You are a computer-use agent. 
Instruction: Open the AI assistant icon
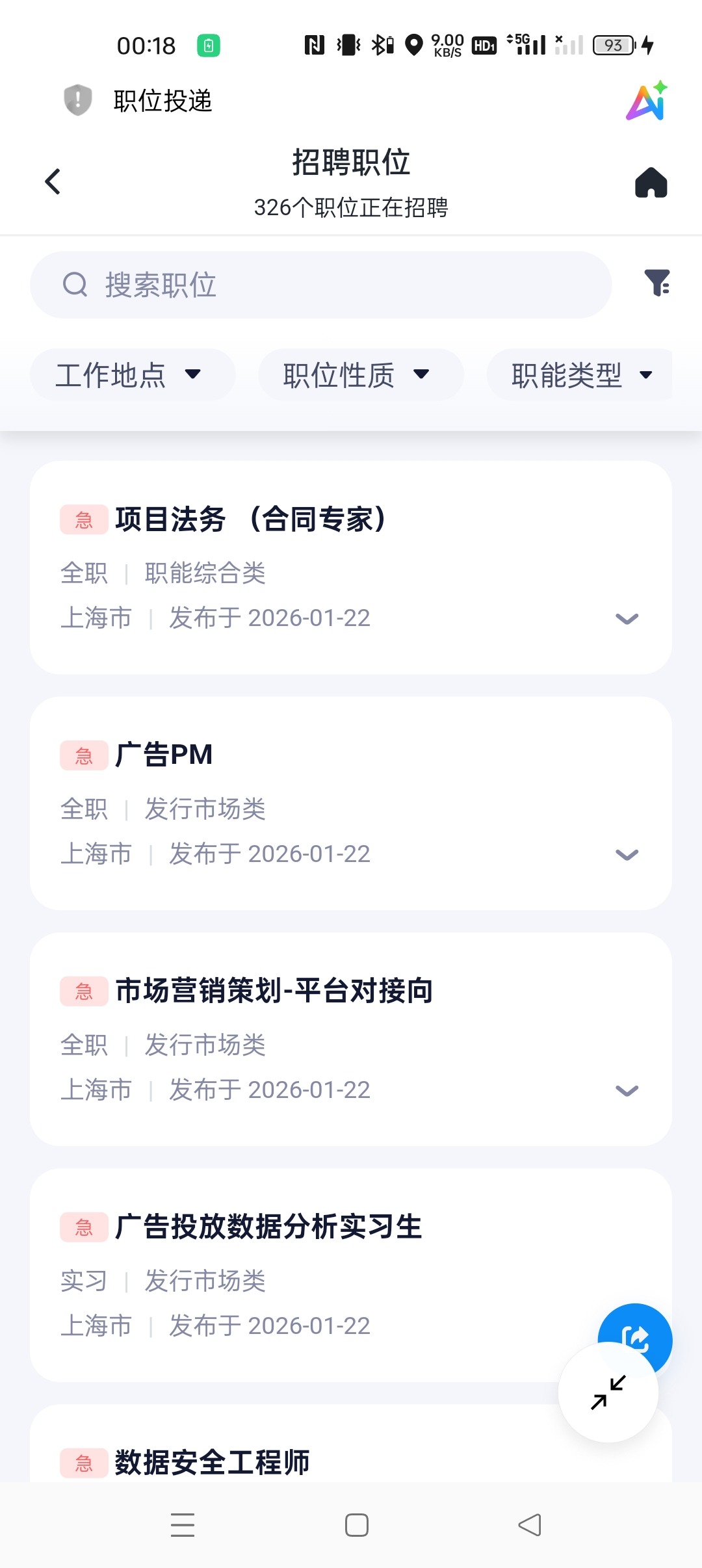(647, 102)
